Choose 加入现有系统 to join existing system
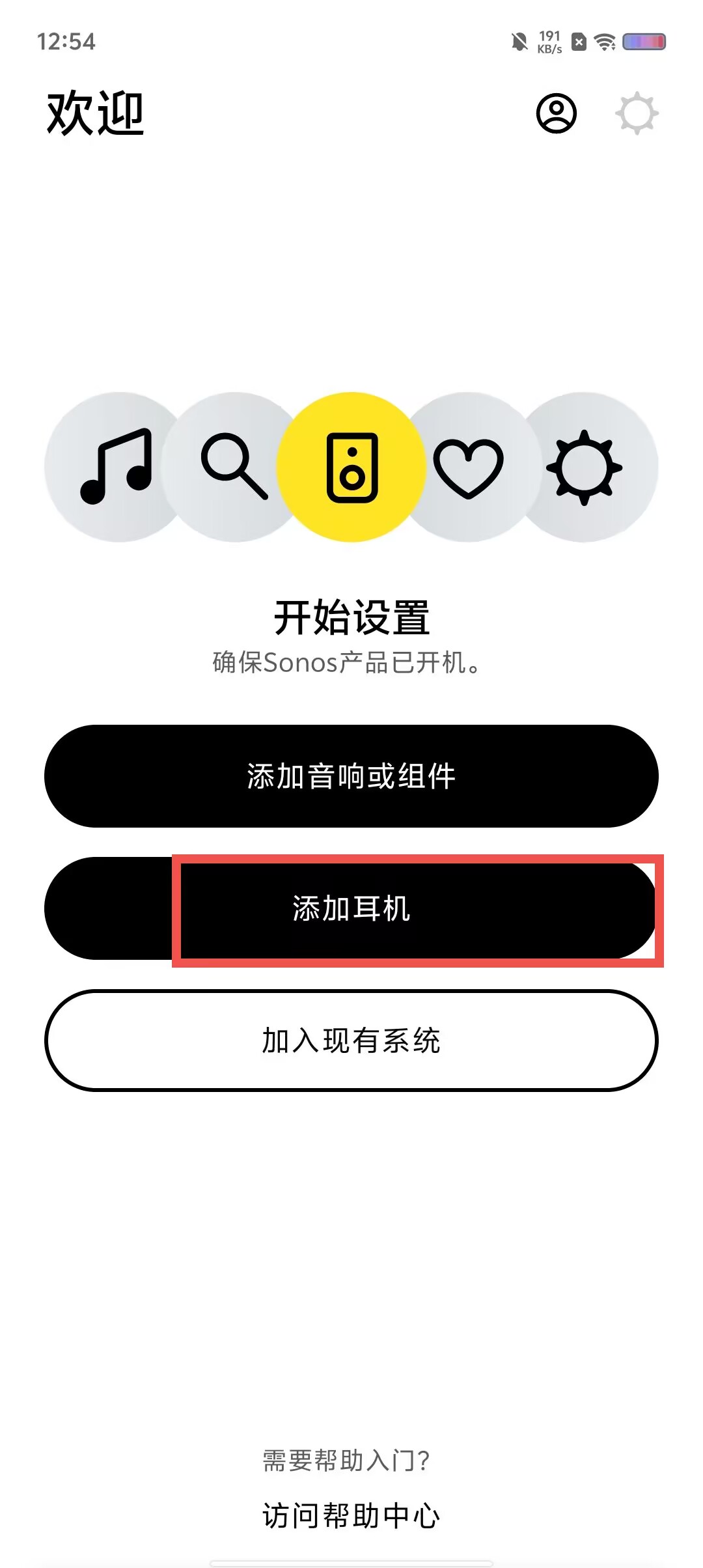This screenshot has height=1568, width=703. tap(351, 1041)
